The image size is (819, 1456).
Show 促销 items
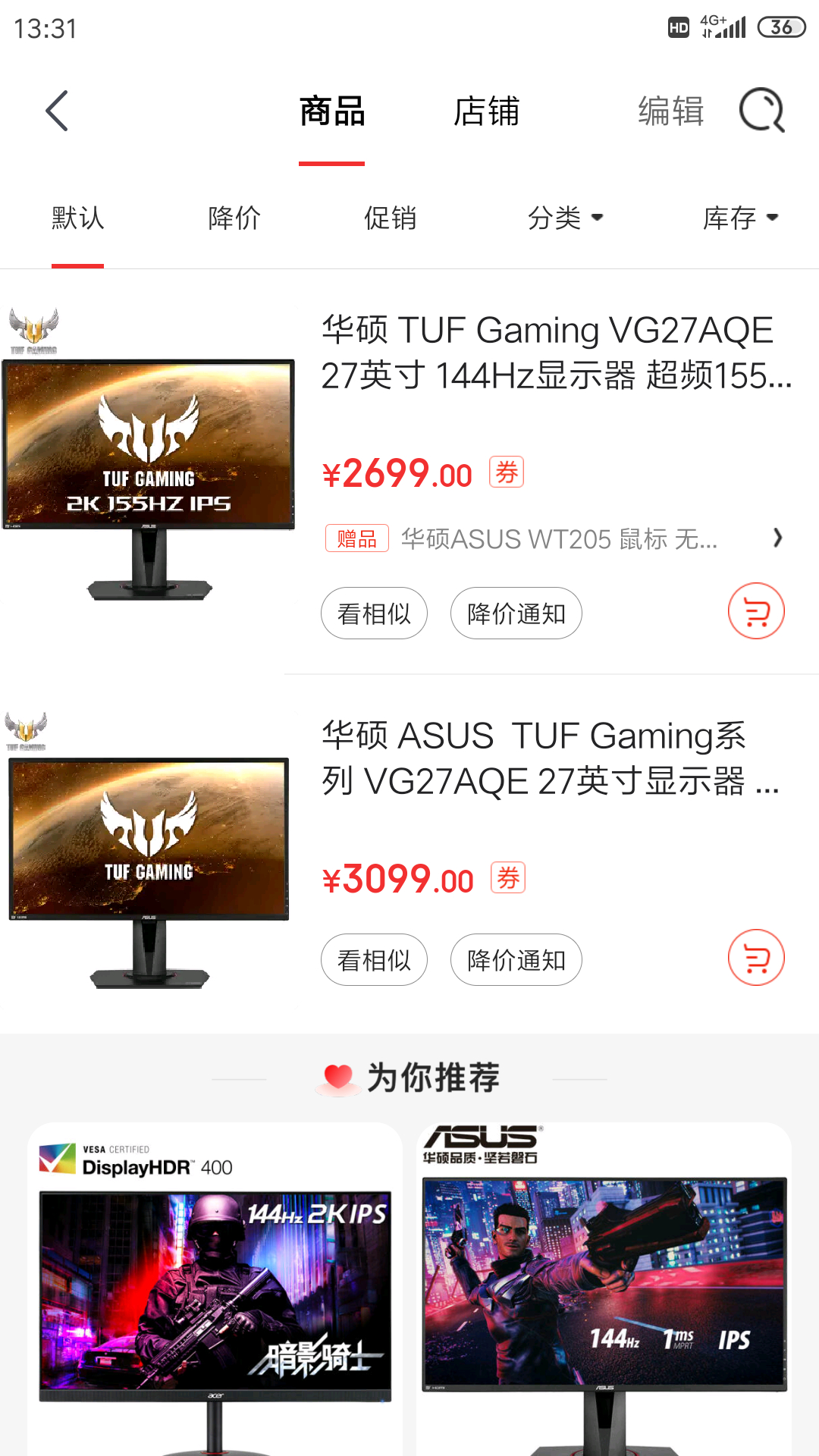pyautogui.click(x=390, y=218)
